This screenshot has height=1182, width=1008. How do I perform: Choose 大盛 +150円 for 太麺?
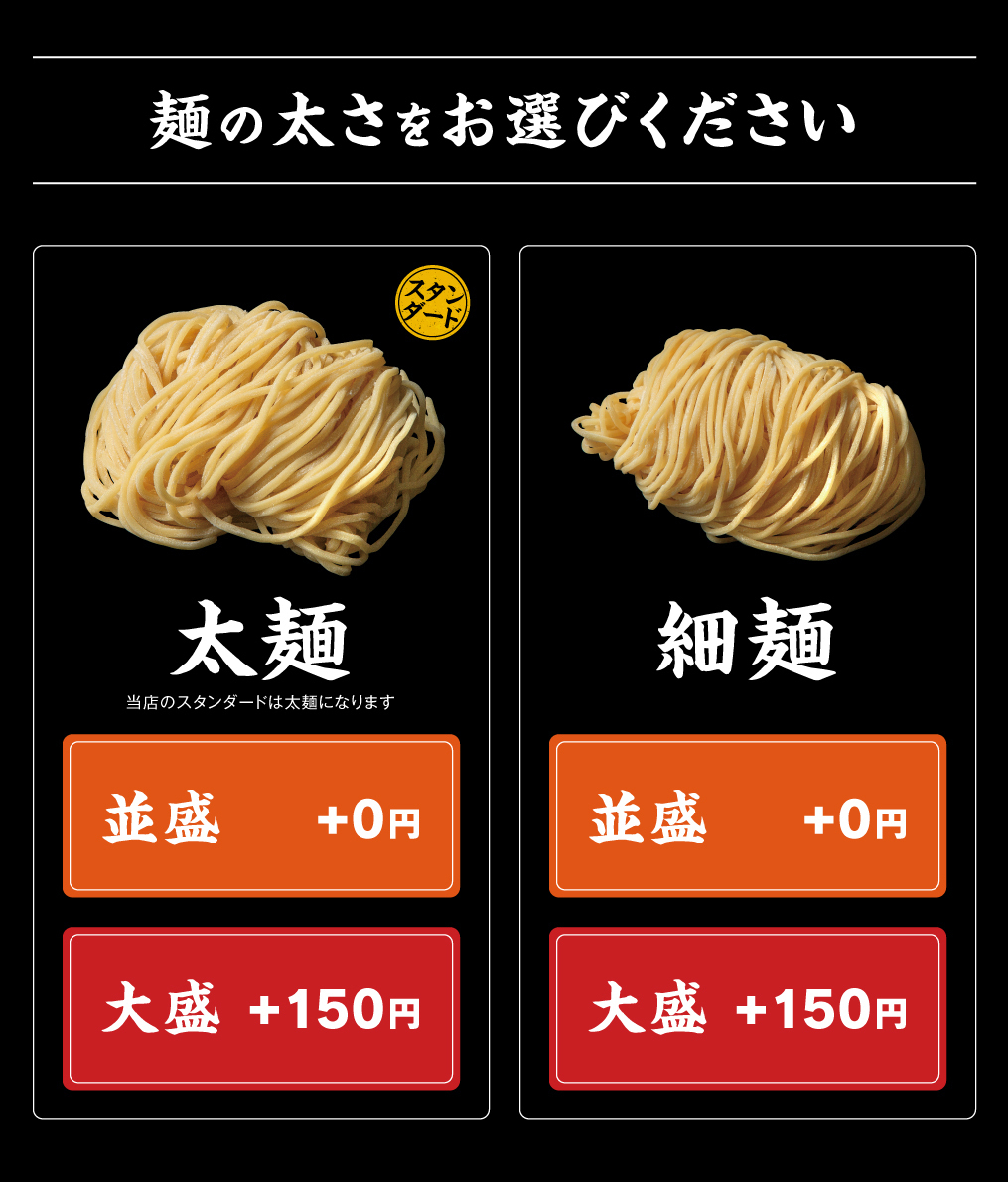coord(261,1008)
